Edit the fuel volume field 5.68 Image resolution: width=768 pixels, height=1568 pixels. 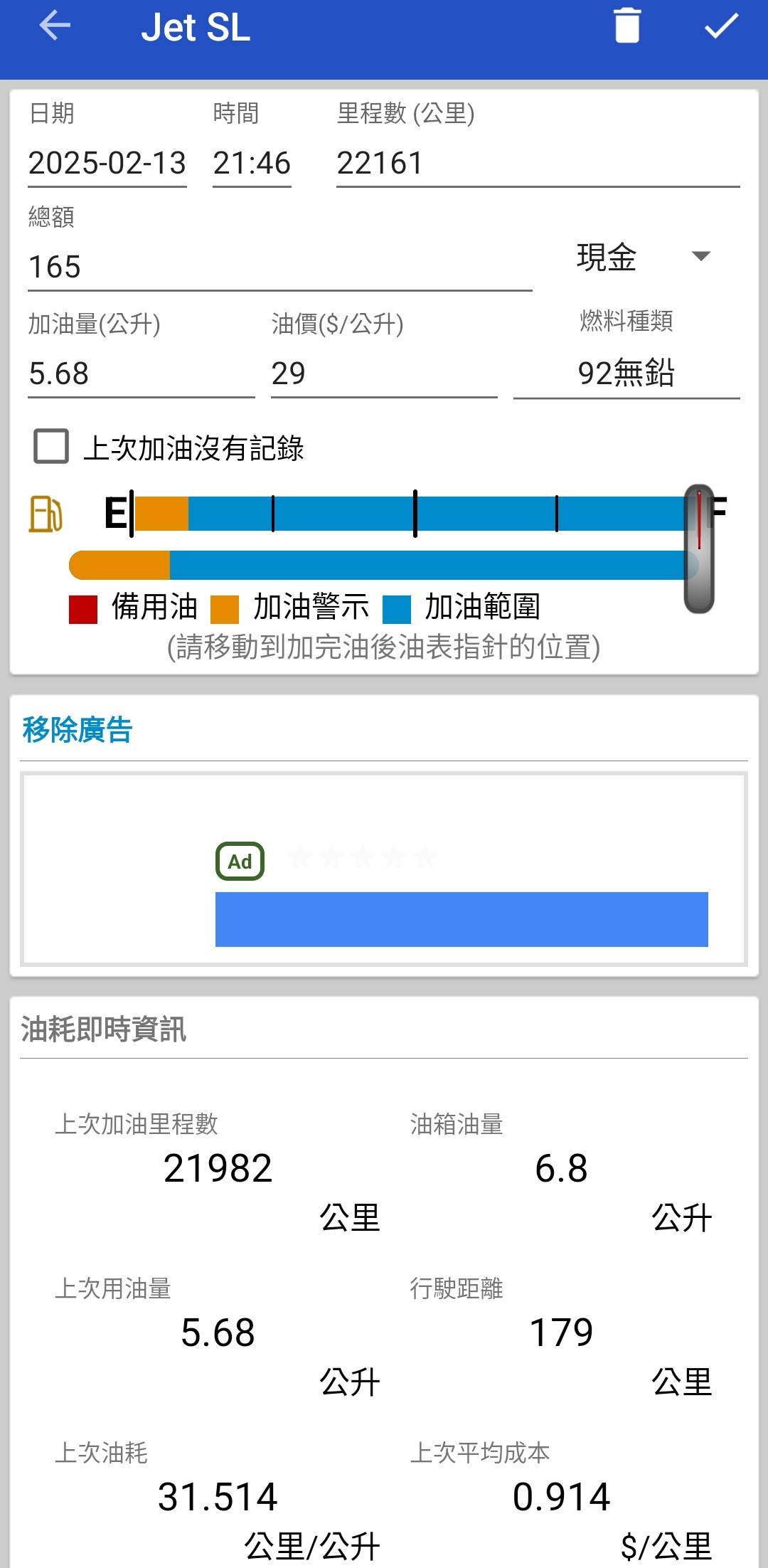pos(141,374)
